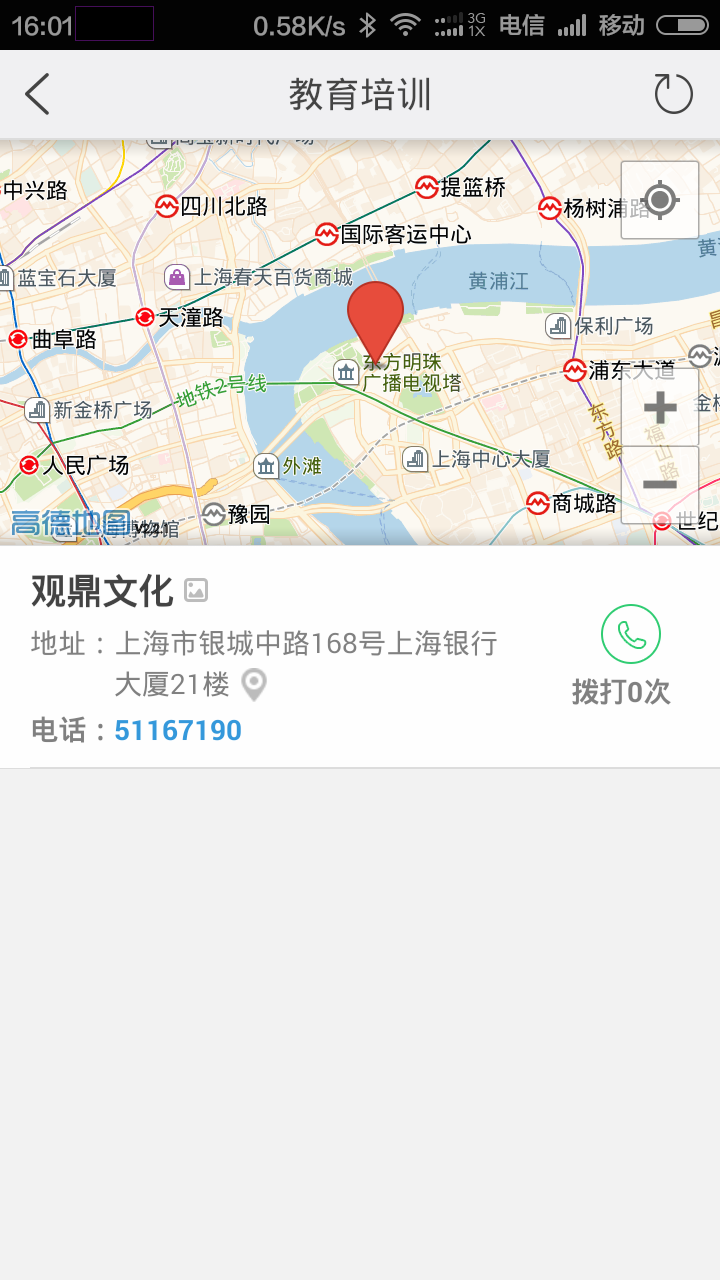Viewport: 720px width, 1280px height.
Task: Open the location marker beside the address
Action: point(255,685)
